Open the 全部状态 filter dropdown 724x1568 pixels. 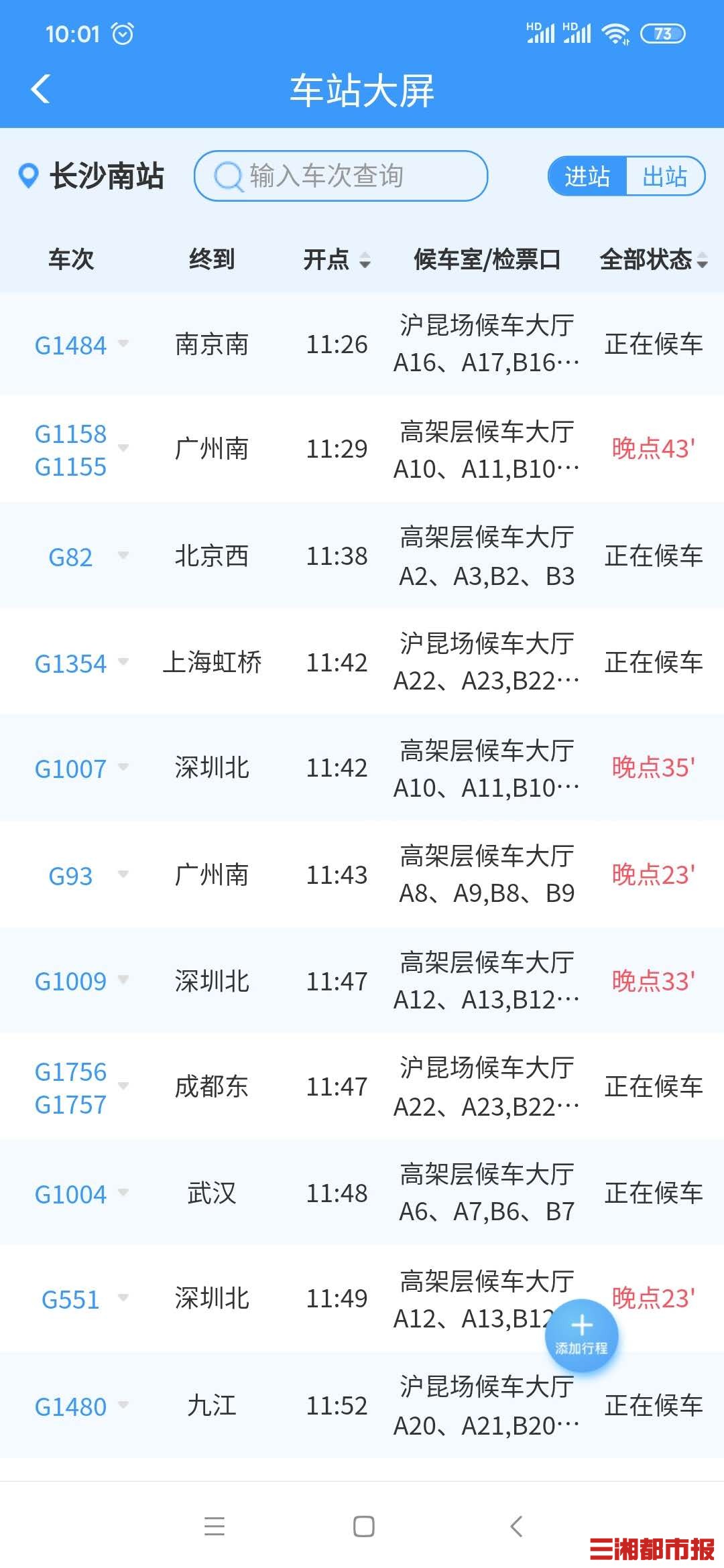tap(652, 259)
